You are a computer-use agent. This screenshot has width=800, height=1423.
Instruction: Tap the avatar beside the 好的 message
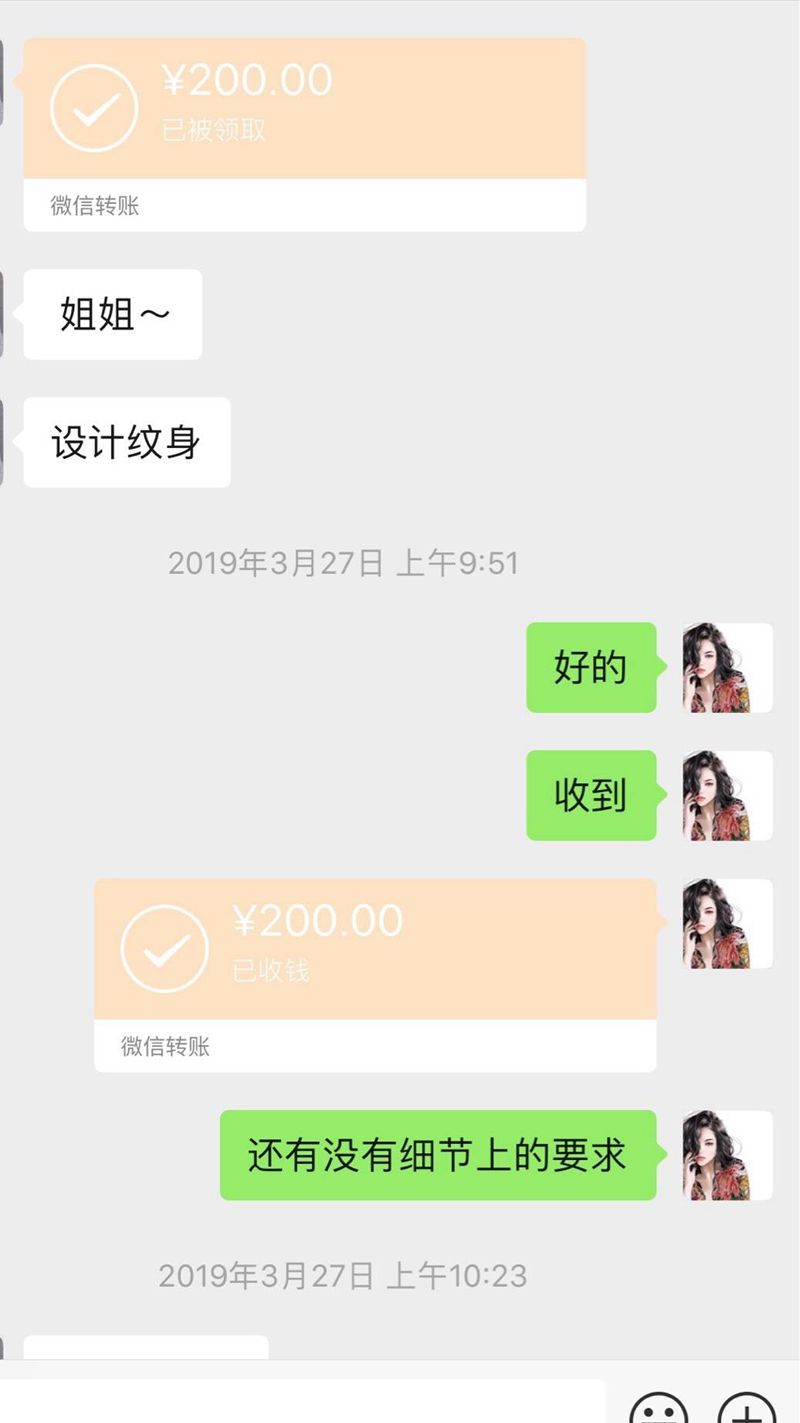[727, 667]
